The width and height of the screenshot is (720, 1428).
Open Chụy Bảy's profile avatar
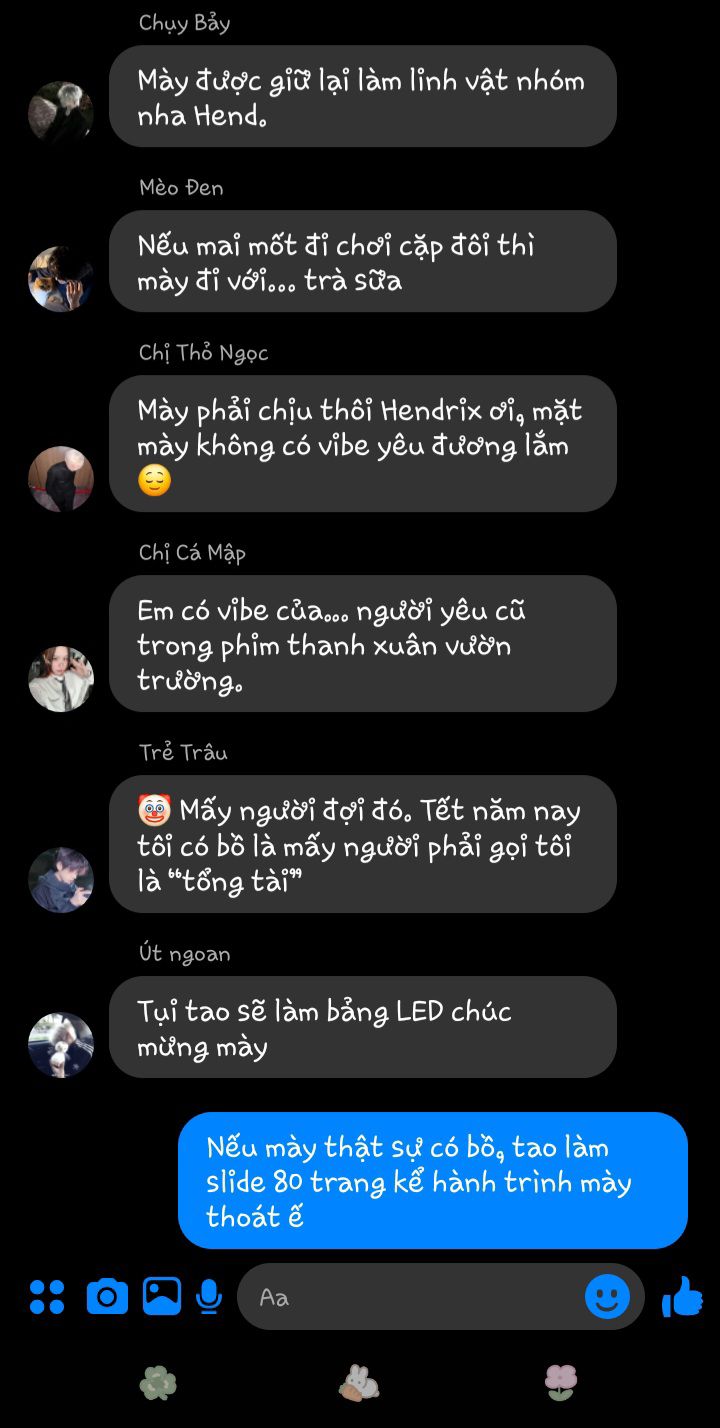tap(61, 114)
